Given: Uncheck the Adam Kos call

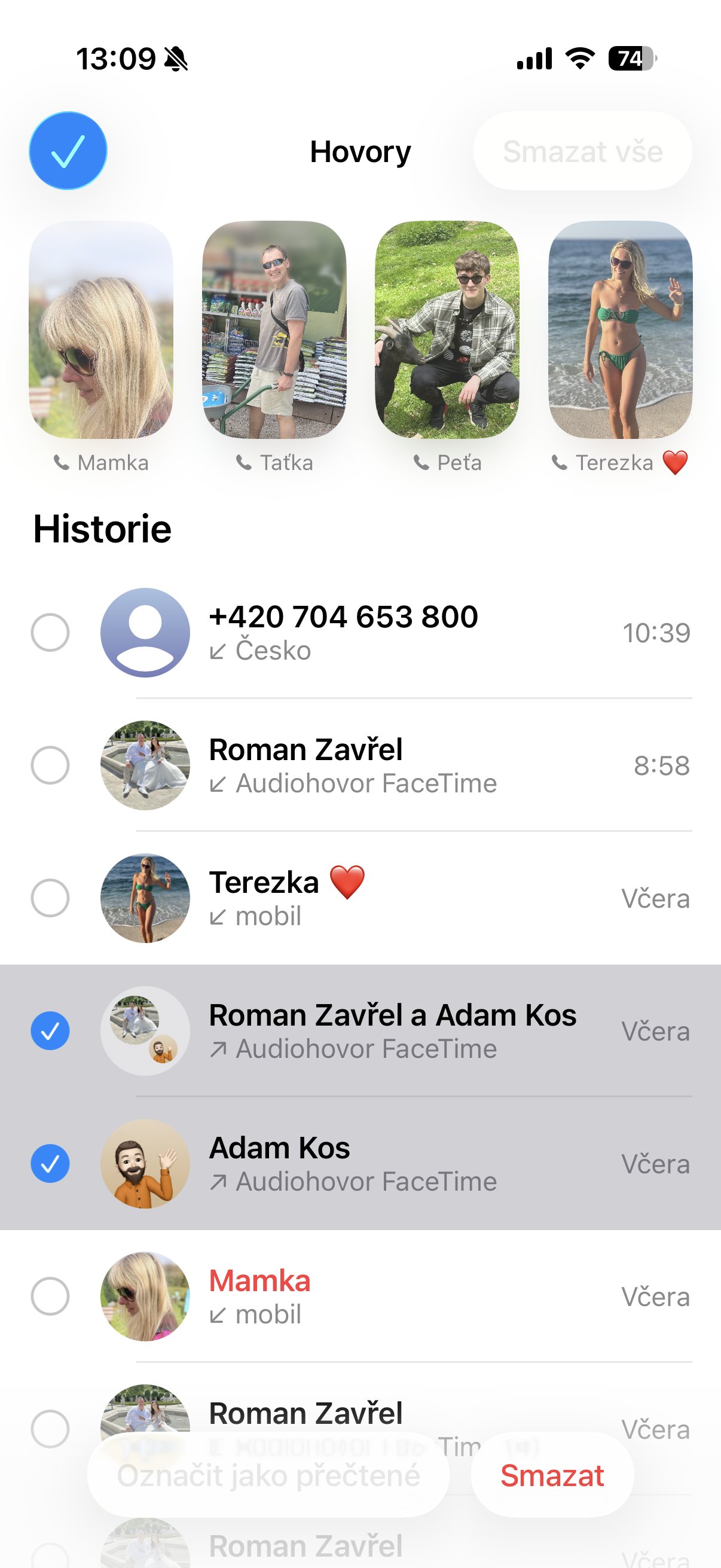Looking at the screenshot, I should click(50, 1163).
